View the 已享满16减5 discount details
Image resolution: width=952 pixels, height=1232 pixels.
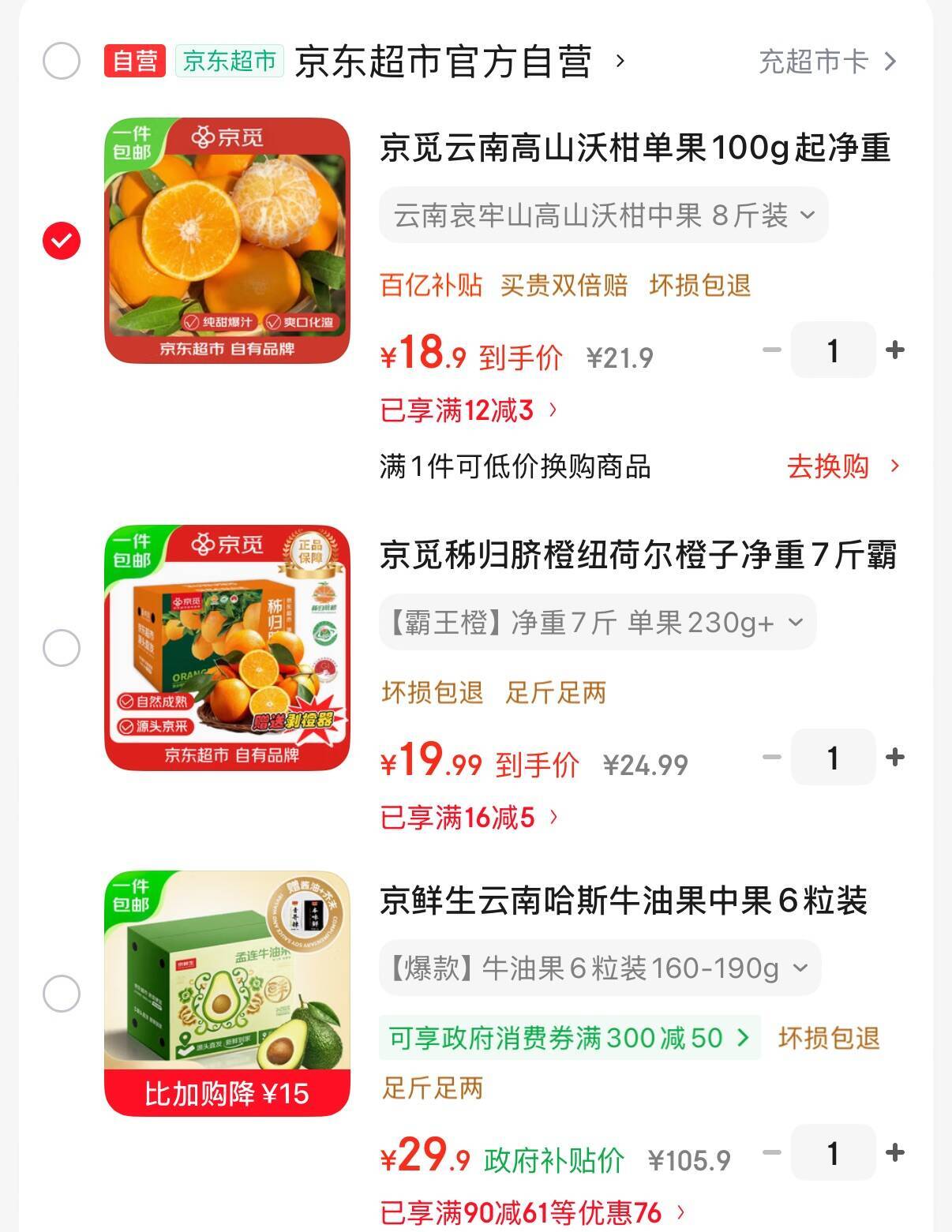click(x=469, y=818)
